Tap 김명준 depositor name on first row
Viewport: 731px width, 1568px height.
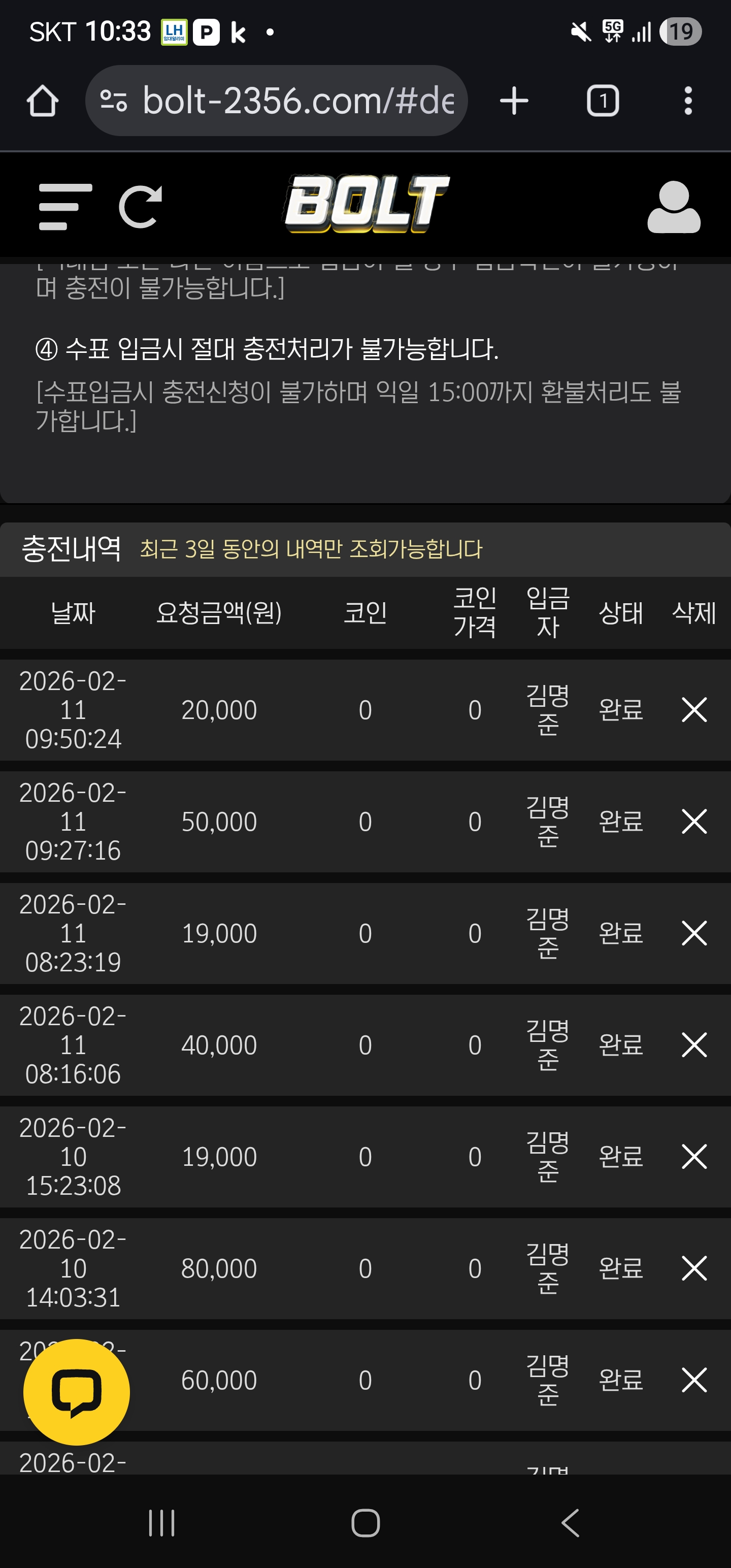click(x=547, y=709)
